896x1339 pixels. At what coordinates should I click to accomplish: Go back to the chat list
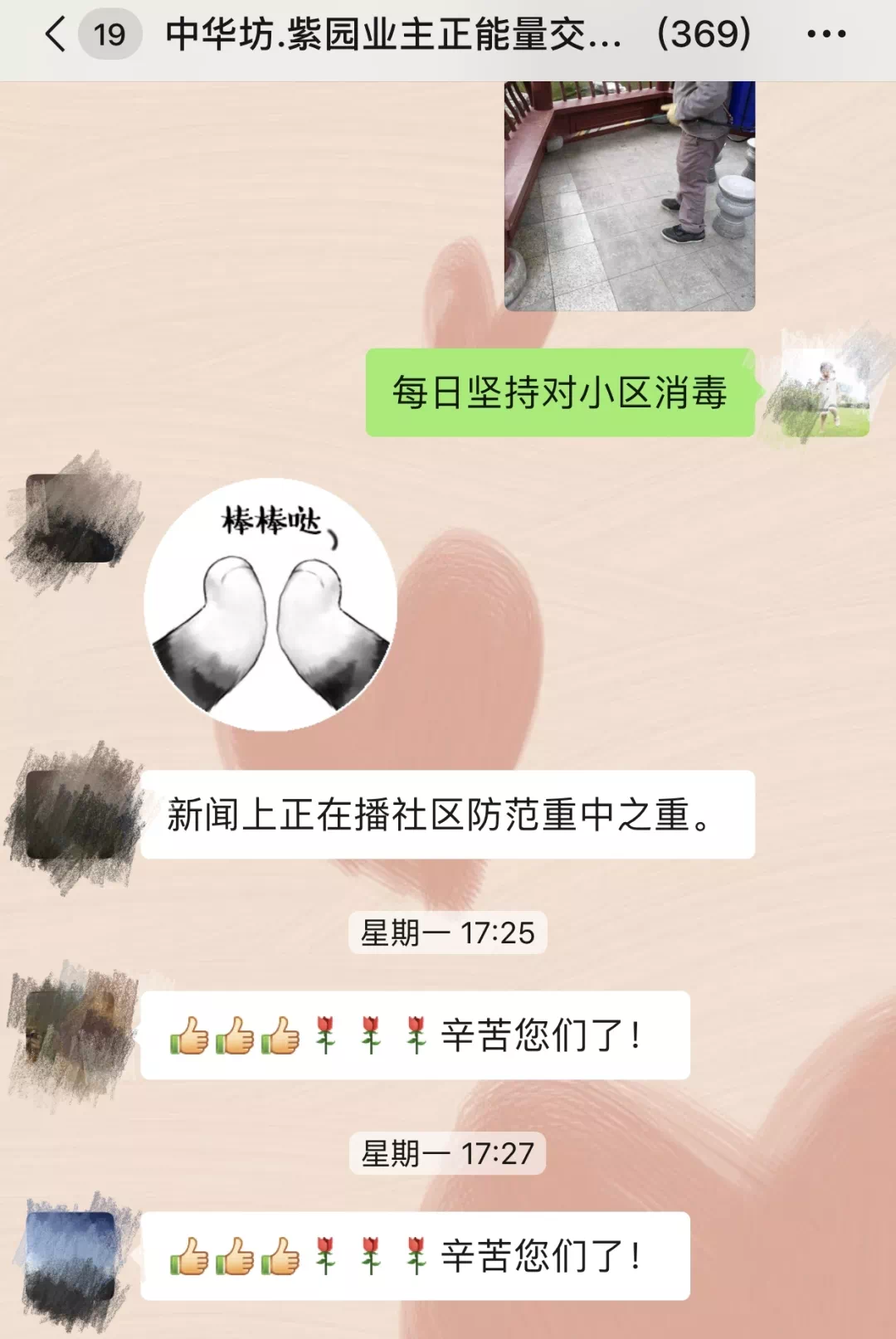56,35
